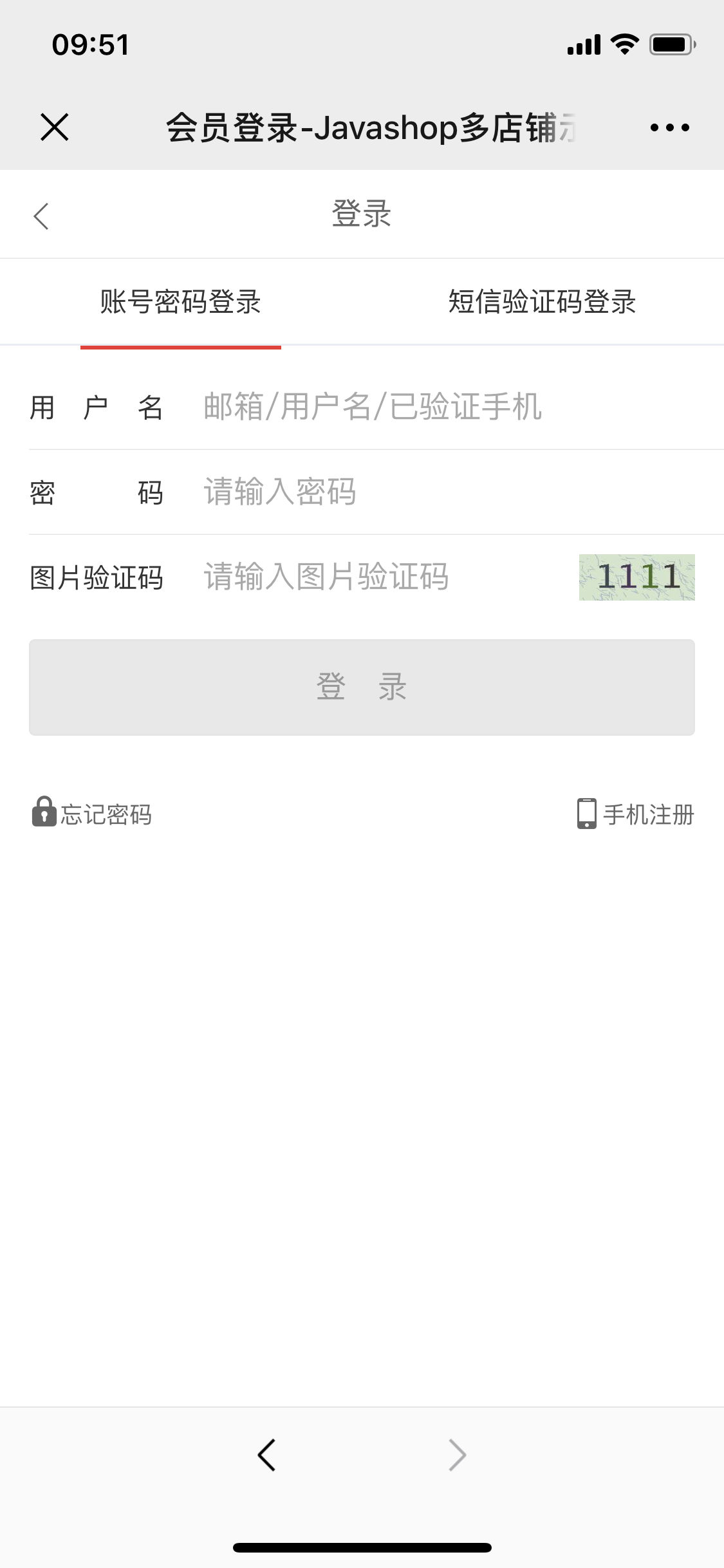Image resolution: width=724 pixels, height=1568 pixels.
Task: Tap the browser back arrow at bottom
Action: point(266,1455)
